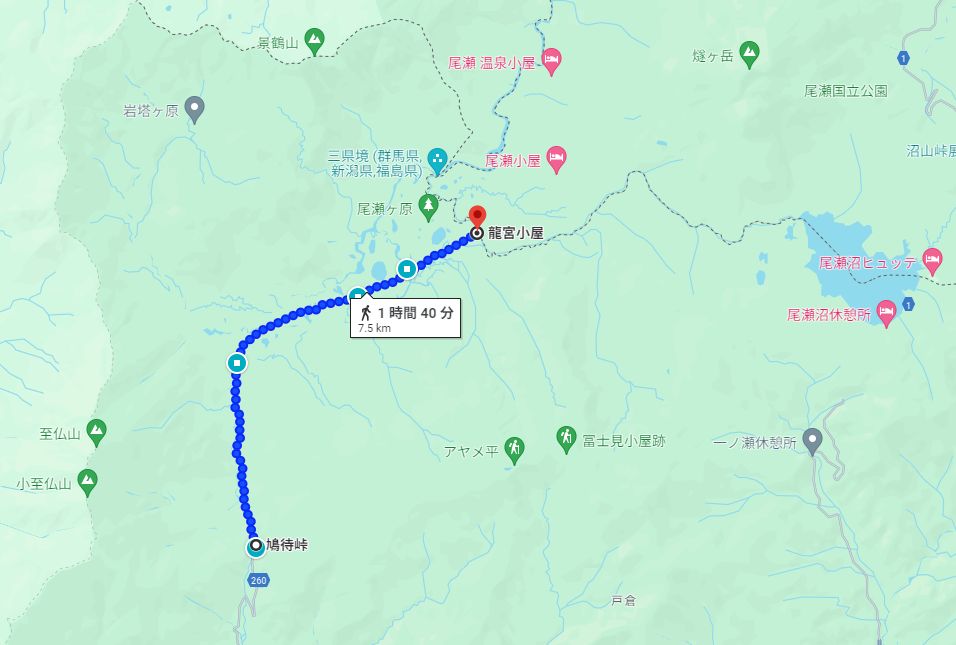Select the 尾瀬小屋 lodging pin
The width and height of the screenshot is (956, 645).
click(556, 158)
